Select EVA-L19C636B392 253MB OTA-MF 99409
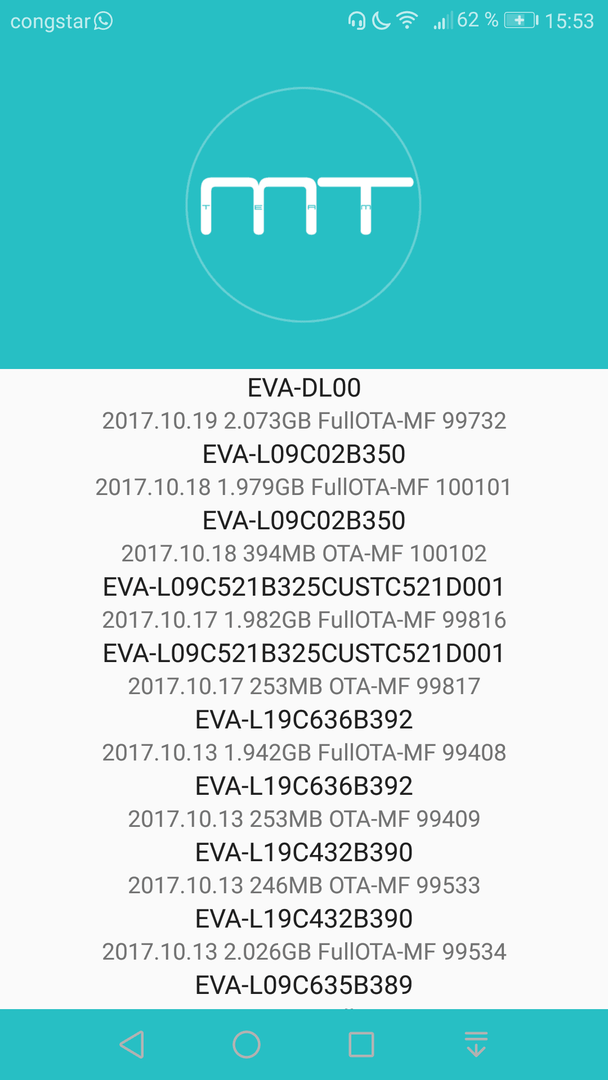Image resolution: width=608 pixels, height=1080 pixels. 304,802
